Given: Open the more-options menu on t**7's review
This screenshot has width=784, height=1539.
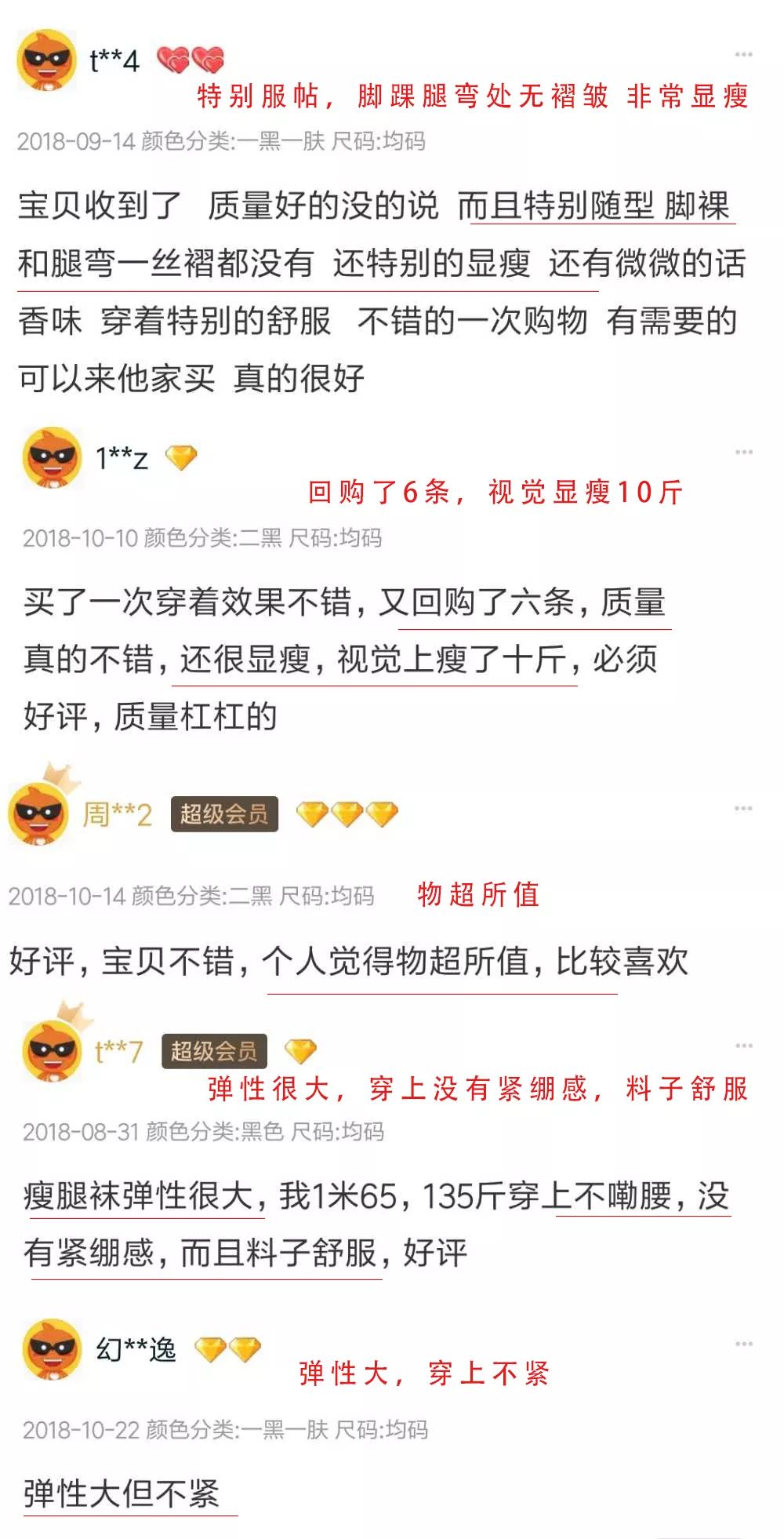Looking at the screenshot, I should click(x=743, y=1046).
